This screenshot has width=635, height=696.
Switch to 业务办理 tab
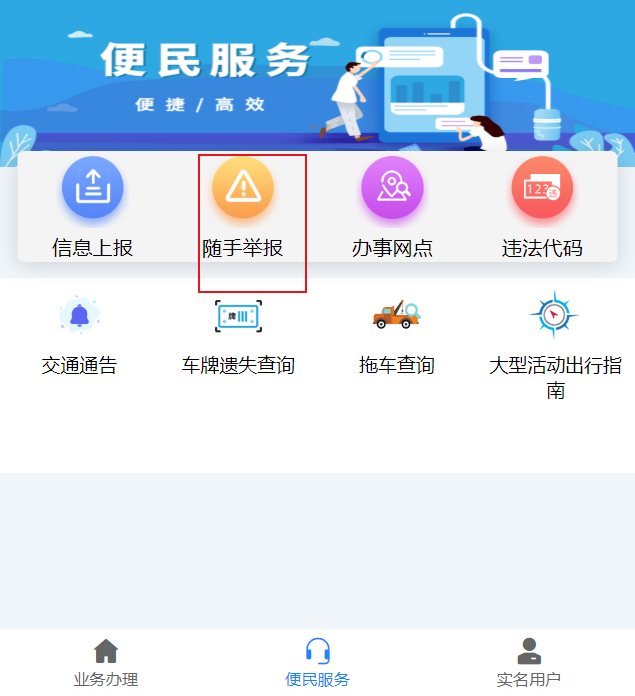click(106, 663)
